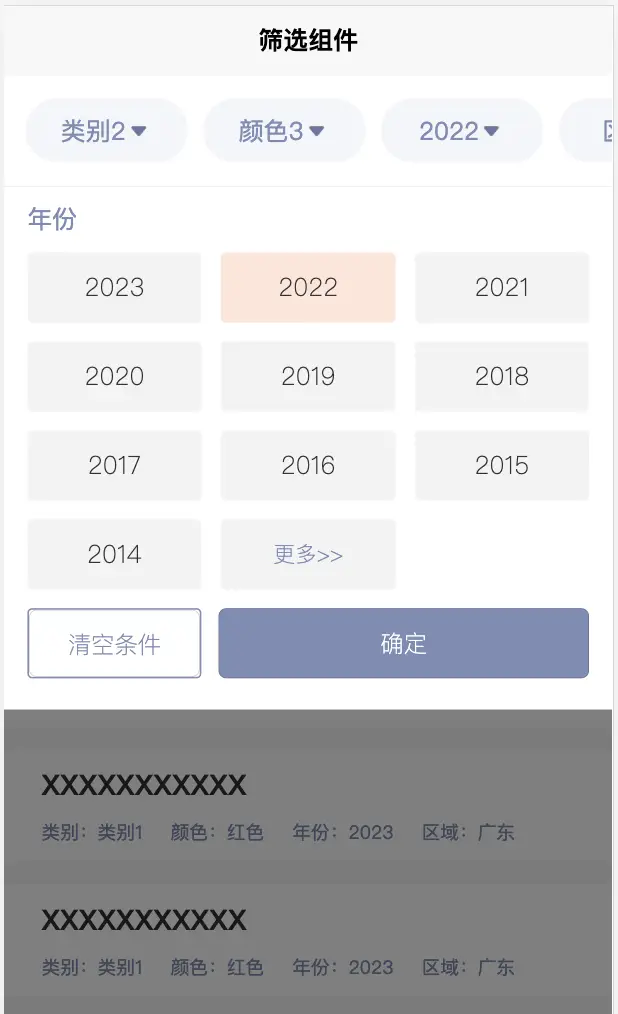Viewport: 618px width, 1014px height.
Task: Collapse the 2022 year dropdown
Action: point(461,131)
